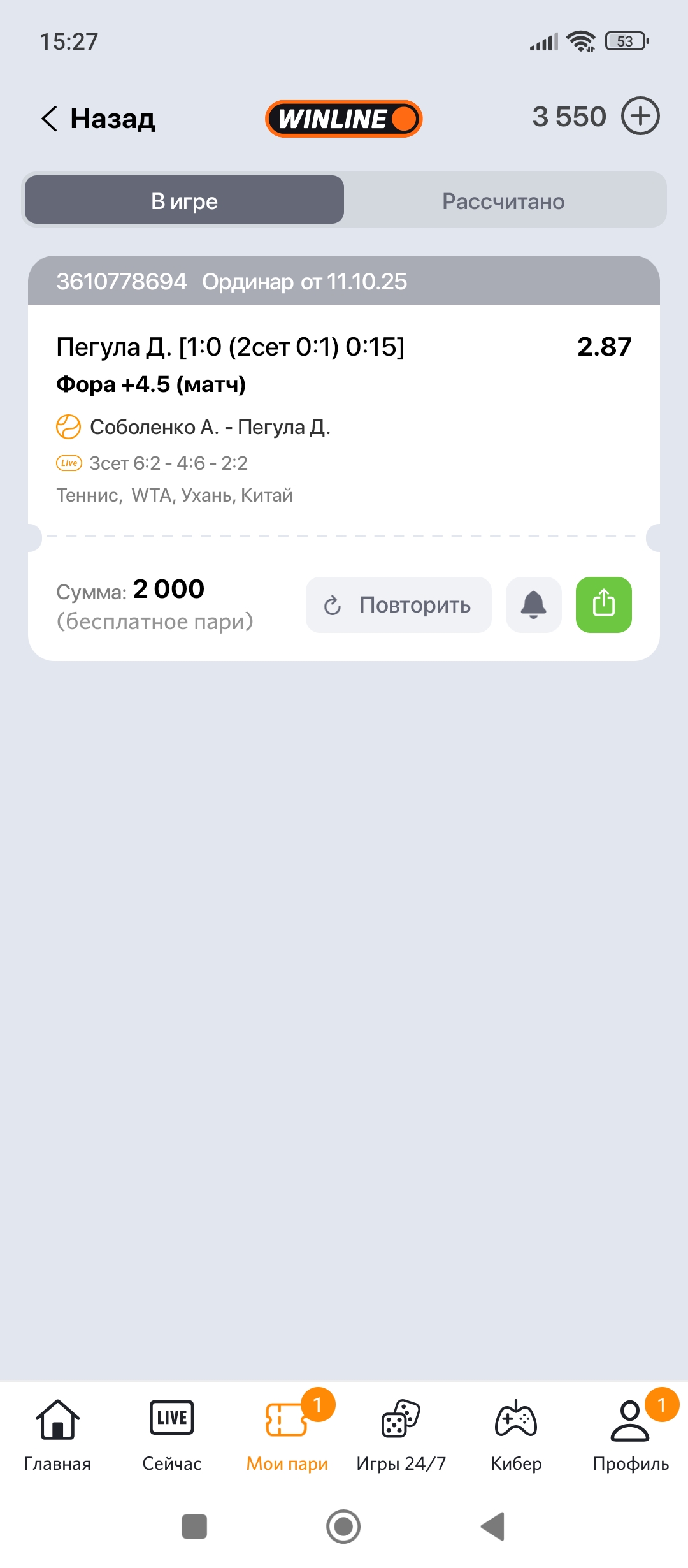Tap Повторить to repeat the bet
Viewport: 688px width, 1568px height.
(x=399, y=605)
